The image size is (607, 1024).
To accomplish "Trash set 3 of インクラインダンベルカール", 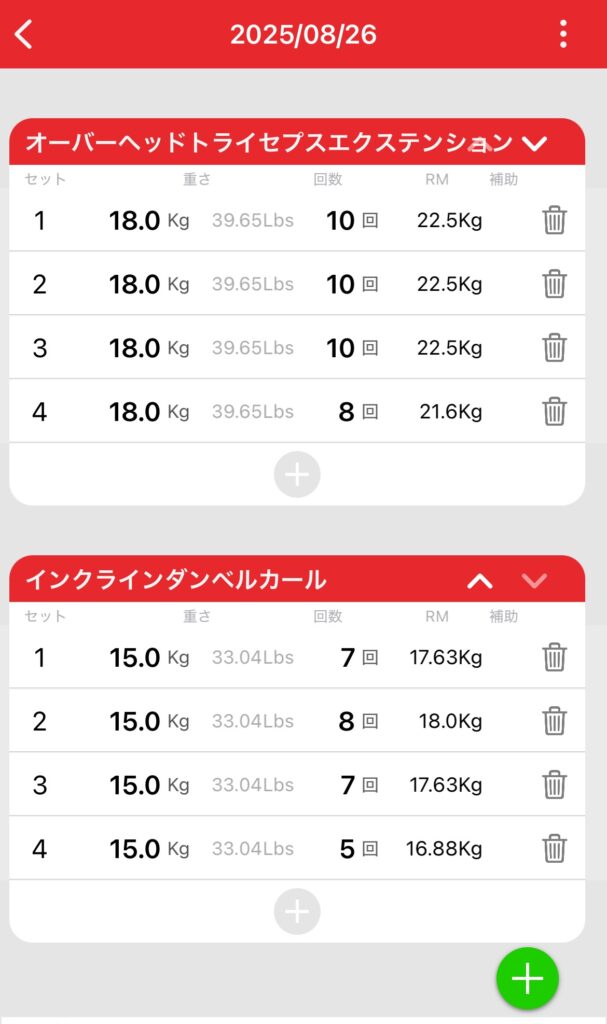I will pyautogui.click(x=554, y=785).
